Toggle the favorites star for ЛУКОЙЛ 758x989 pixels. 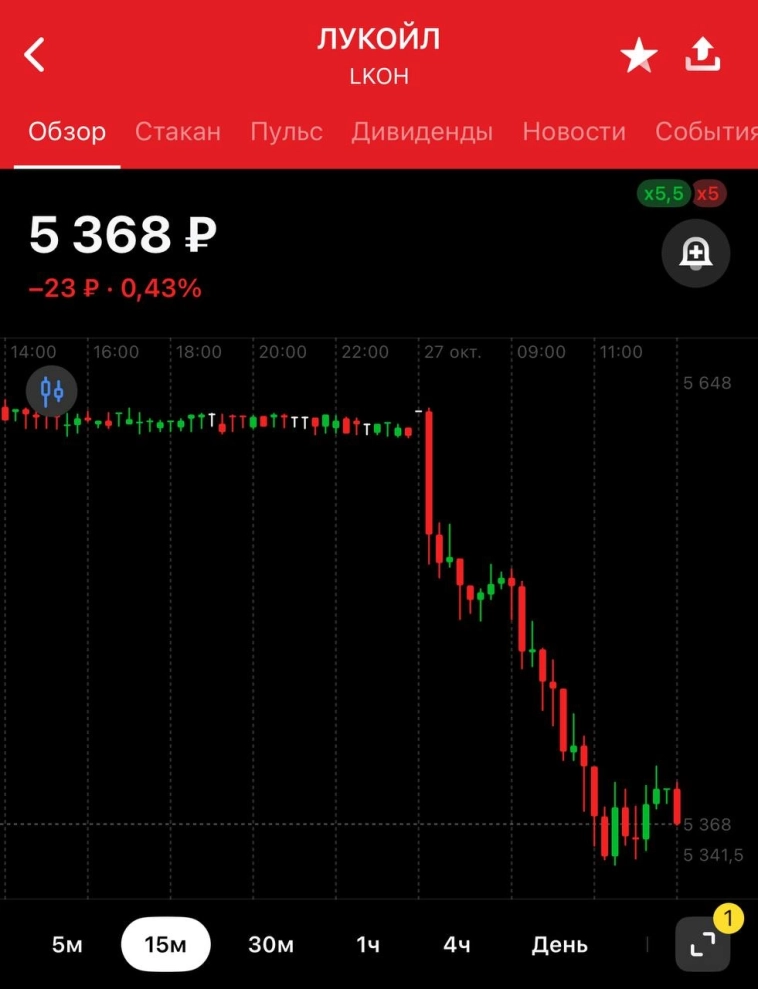(639, 56)
